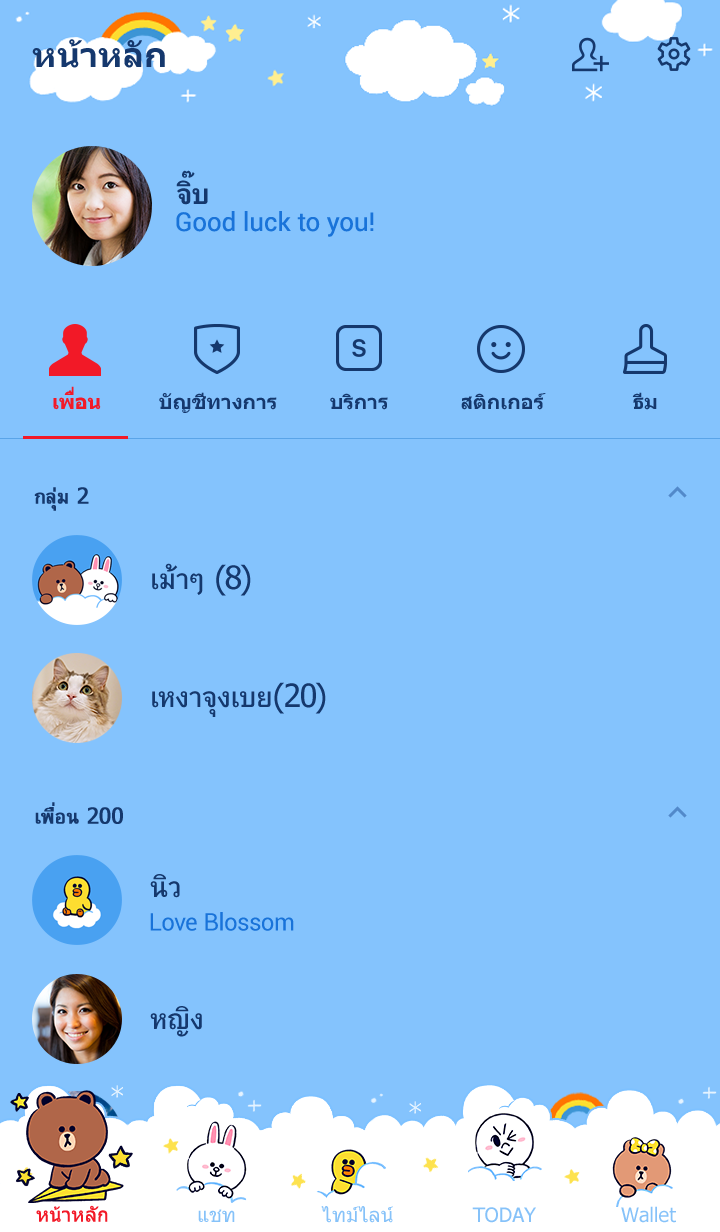Viewport: 720px width, 1232px height.
Task: Open the add friend icon
Action: pos(589,55)
